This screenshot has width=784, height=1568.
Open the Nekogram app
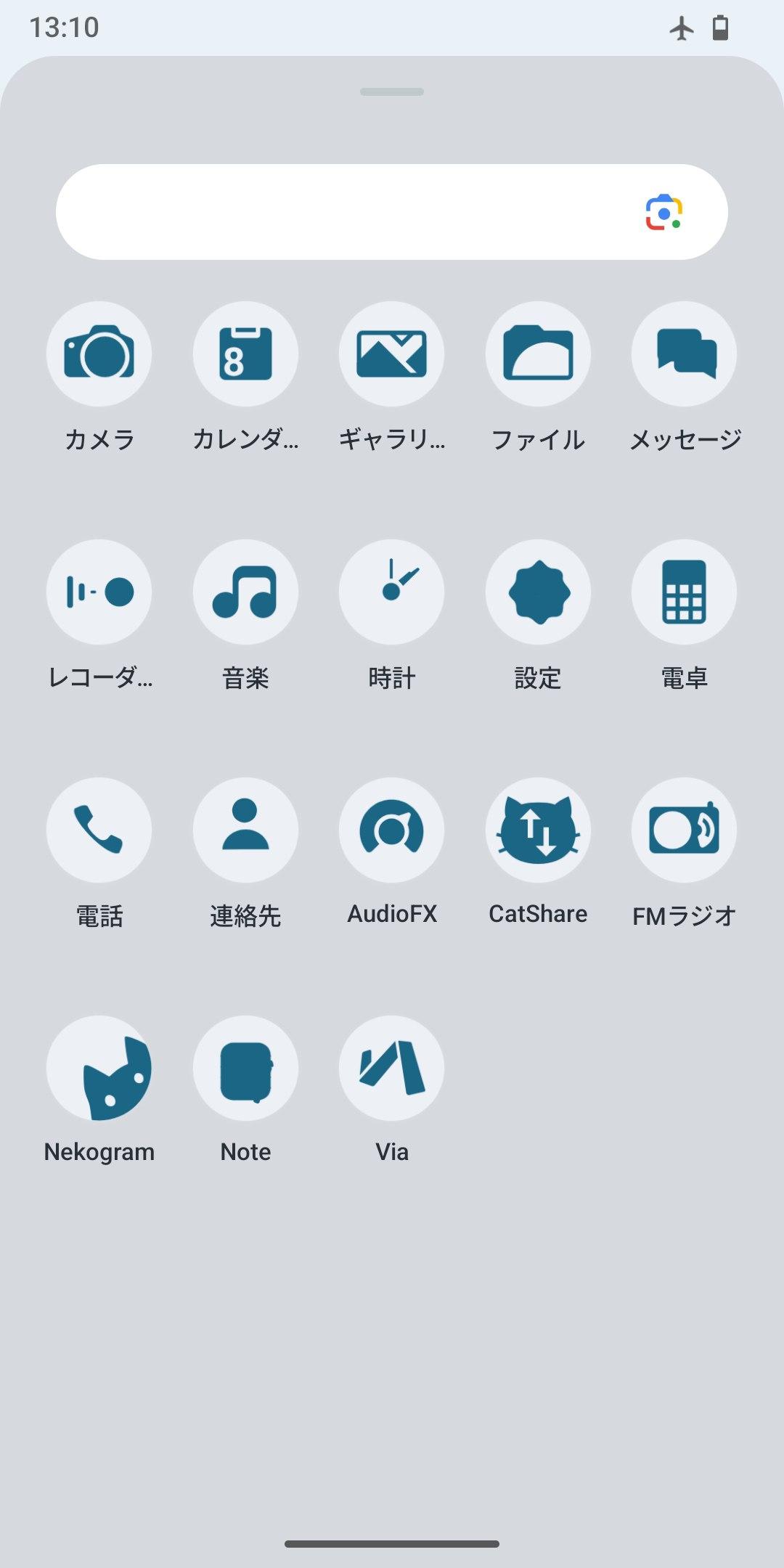pos(99,1069)
